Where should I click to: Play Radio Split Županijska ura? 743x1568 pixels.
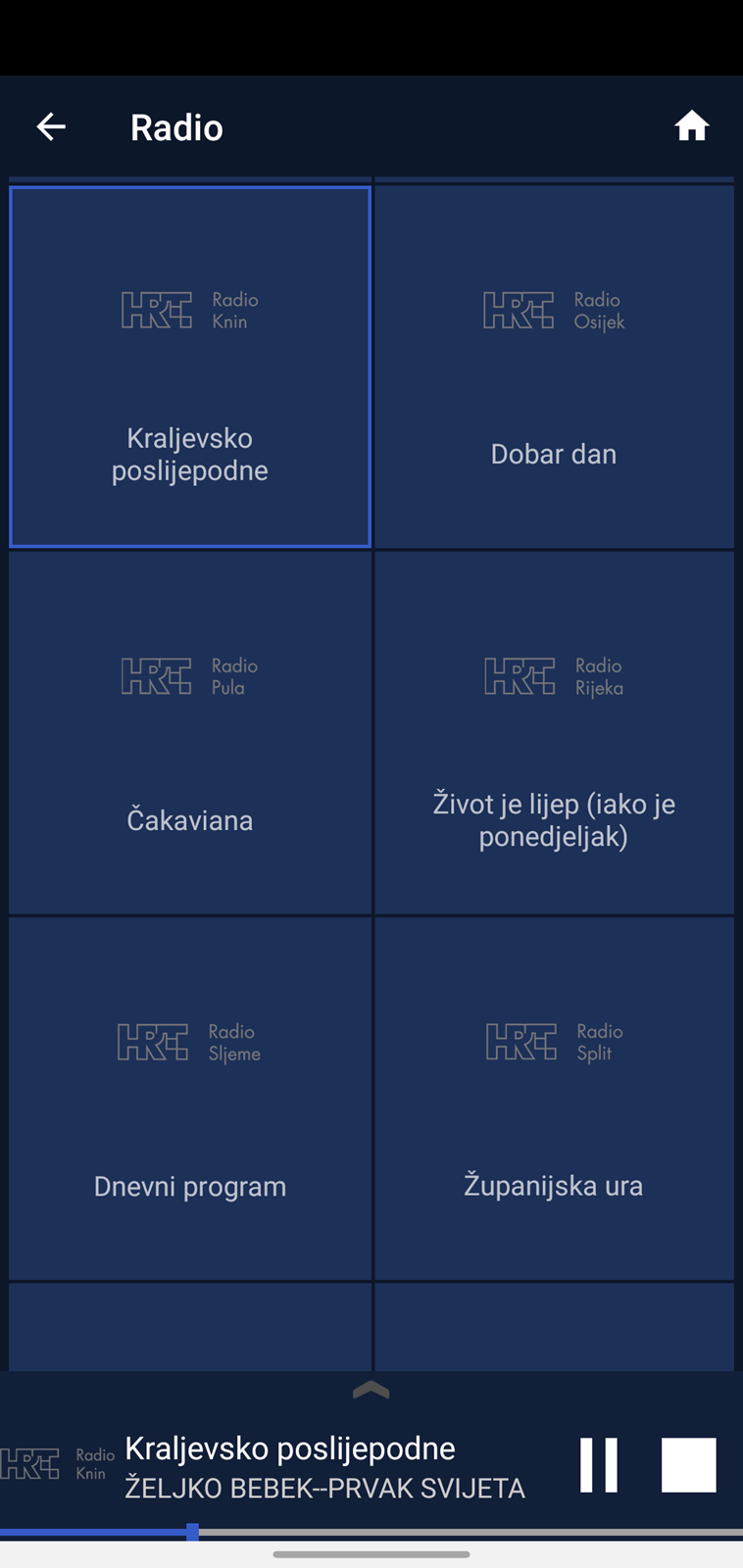554,1099
